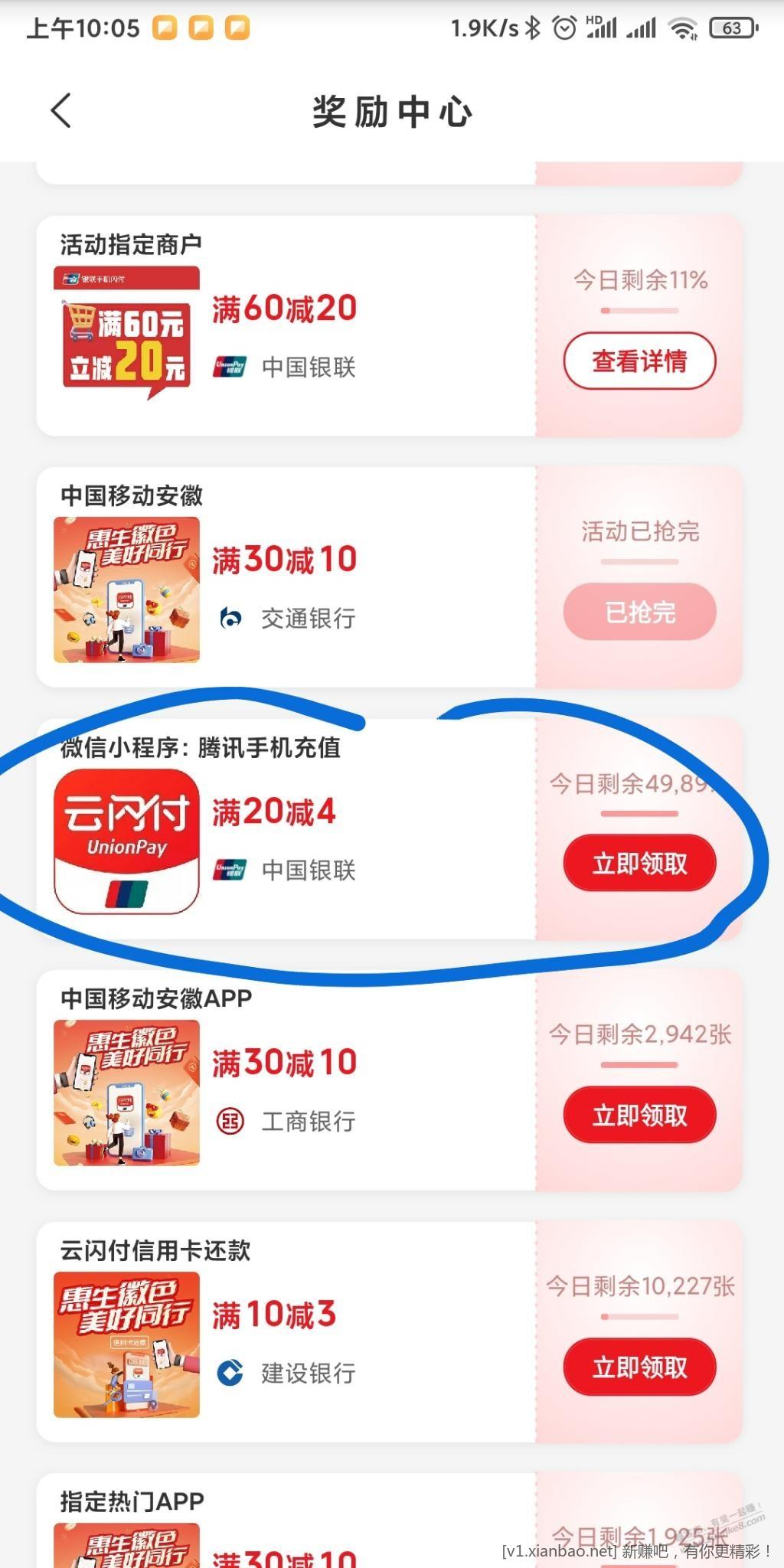Tap the 已抢完 button for 交通银行

pyautogui.click(x=639, y=612)
